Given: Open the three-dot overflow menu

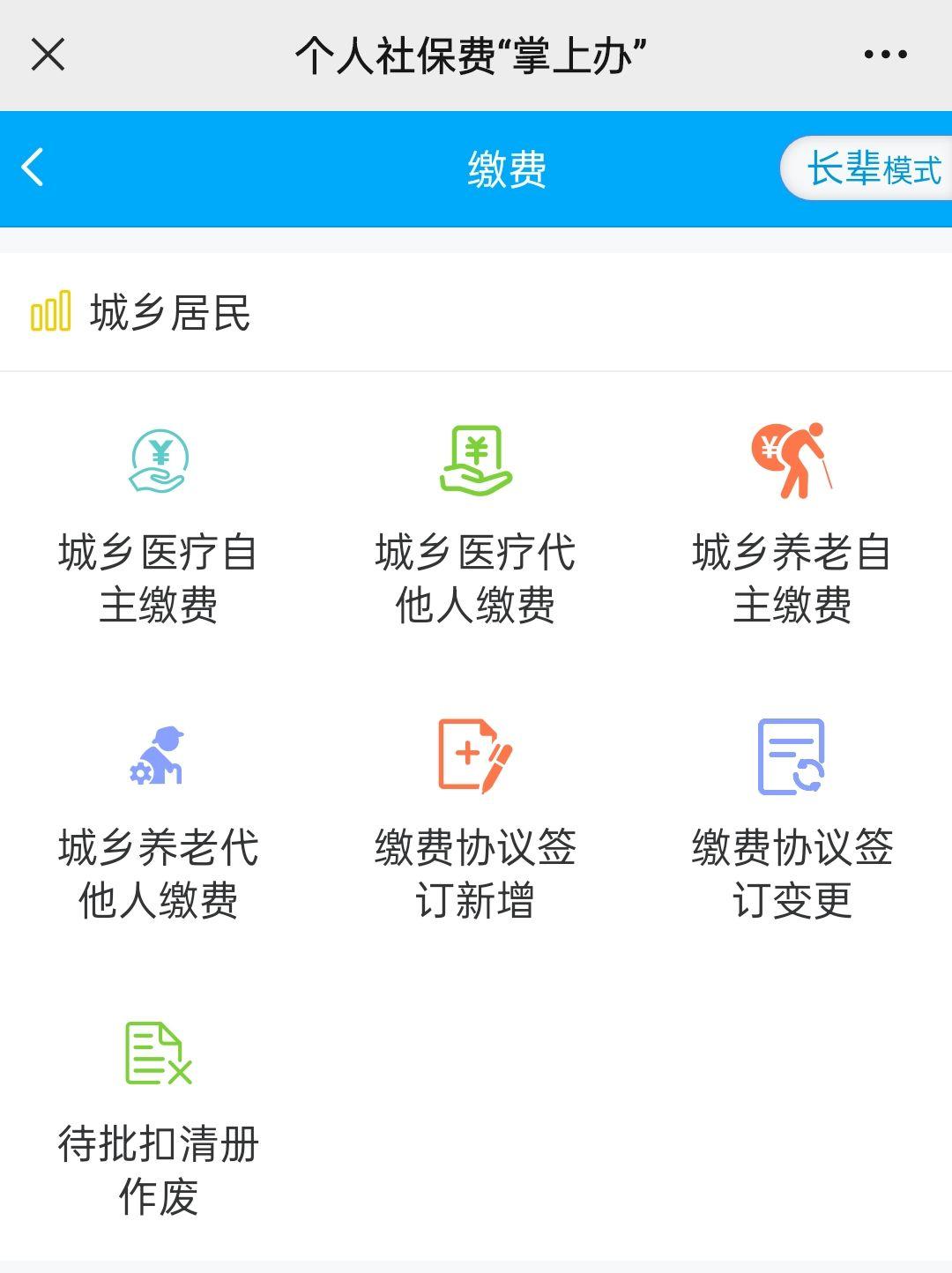Looking at the screenshot, I should (x=885, y=55).
